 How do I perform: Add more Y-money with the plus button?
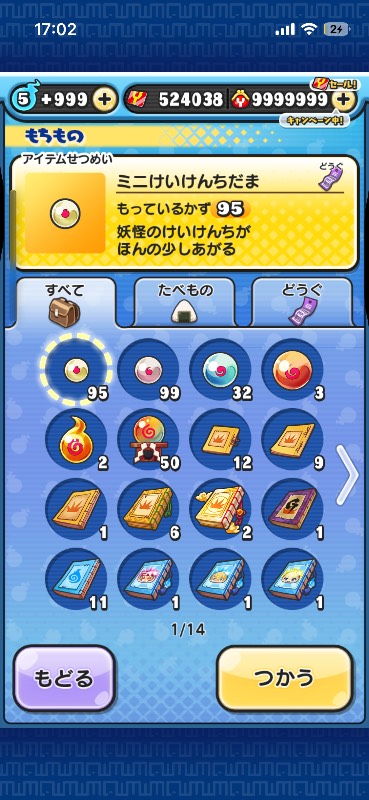coord(344,99)
